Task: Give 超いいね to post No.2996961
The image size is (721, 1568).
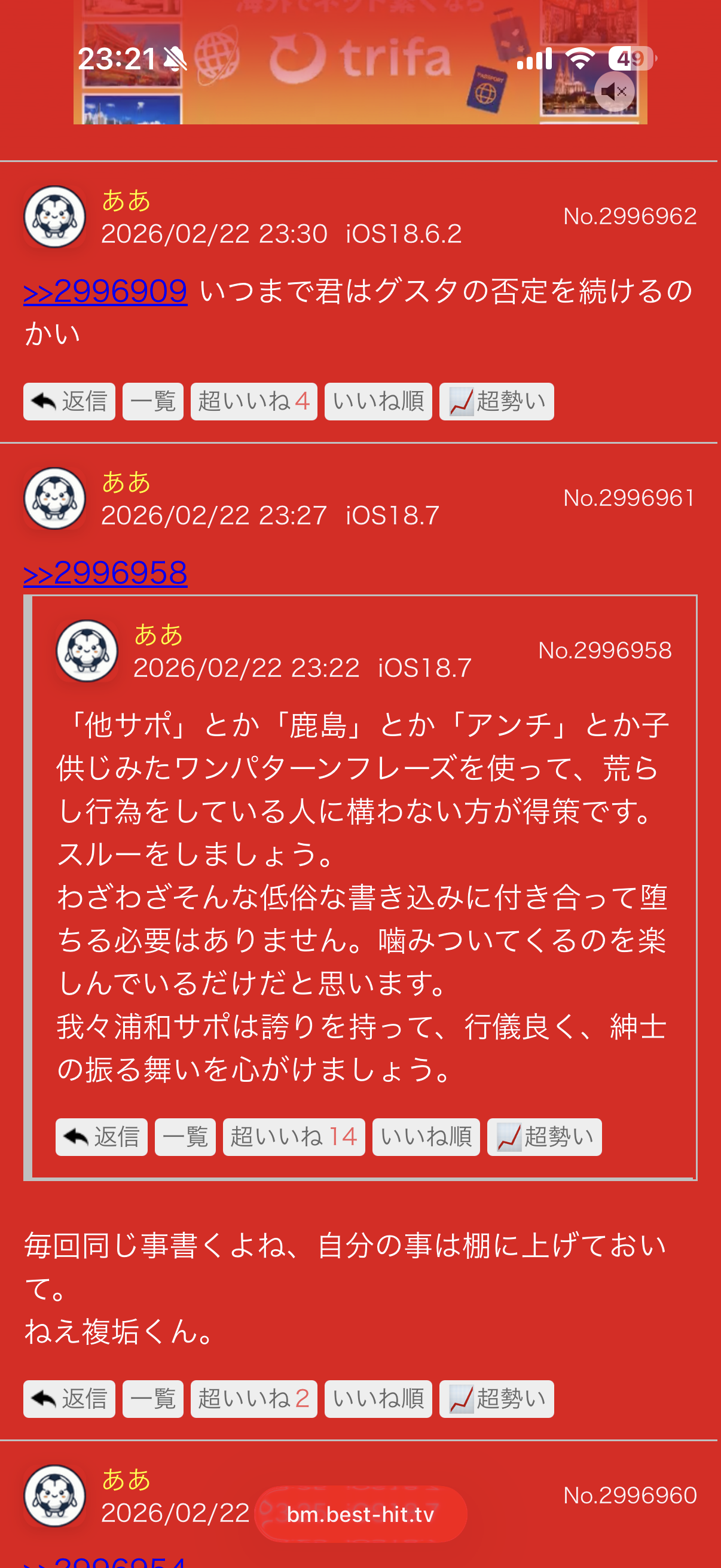Action: click(x=253, y=1399)
